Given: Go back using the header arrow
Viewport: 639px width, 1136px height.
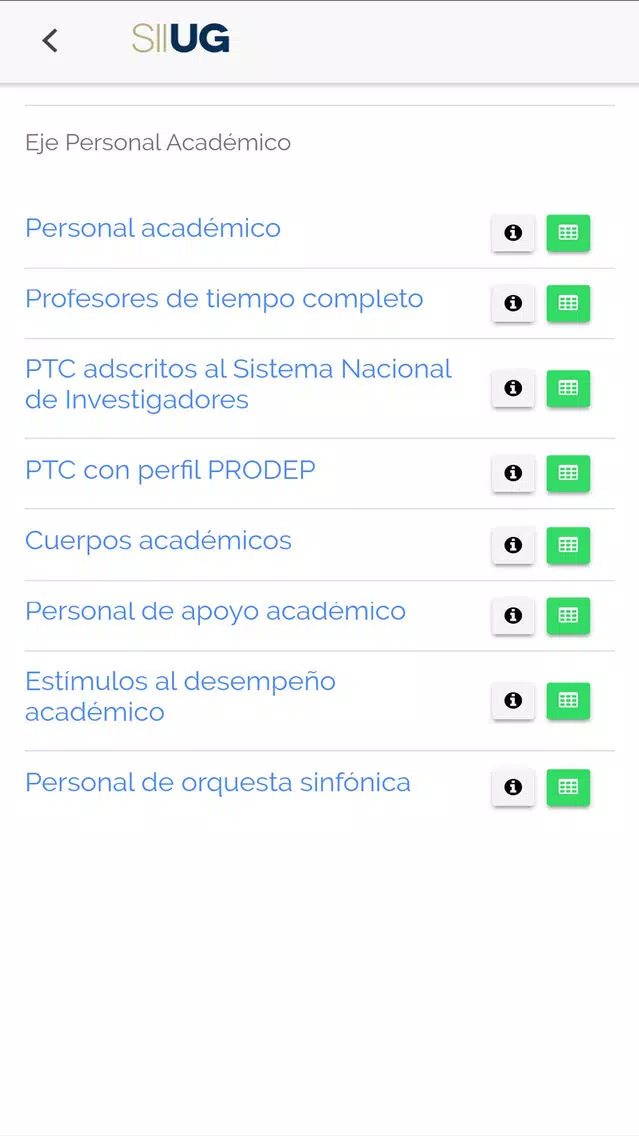Looking at the screenshot, I should (x=49, y=41).
